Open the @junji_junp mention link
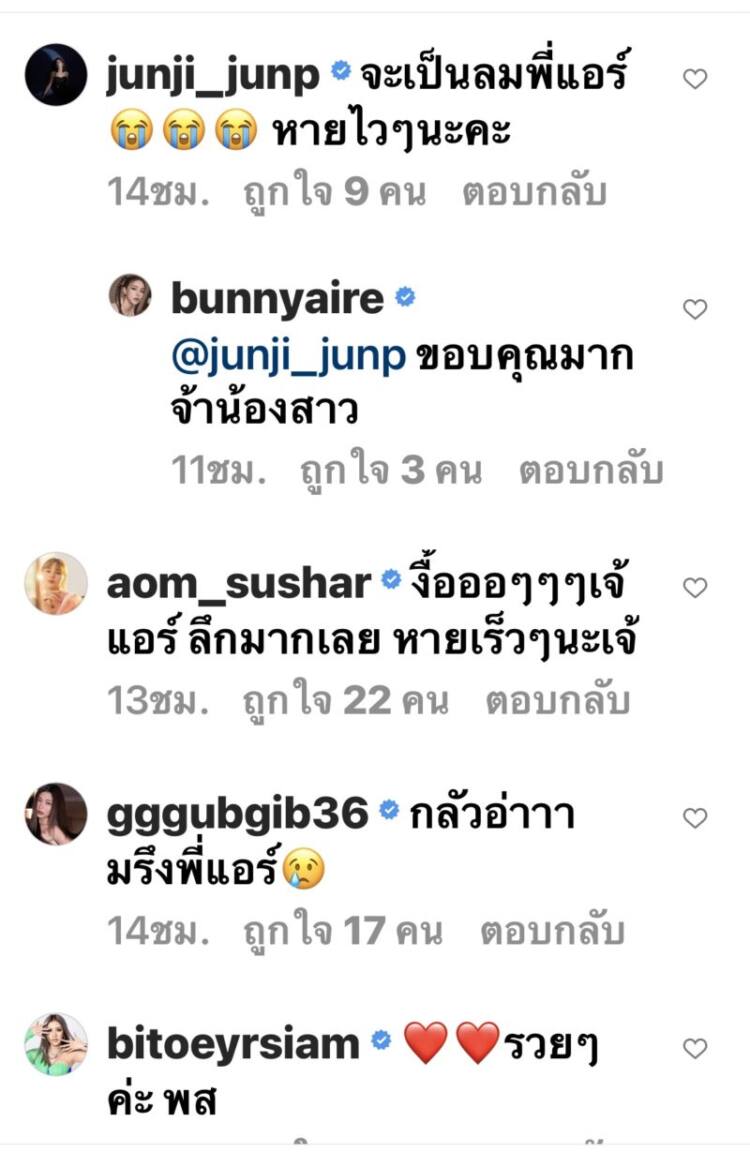This screenshot has width=750, height=1152. pos(288,357)
